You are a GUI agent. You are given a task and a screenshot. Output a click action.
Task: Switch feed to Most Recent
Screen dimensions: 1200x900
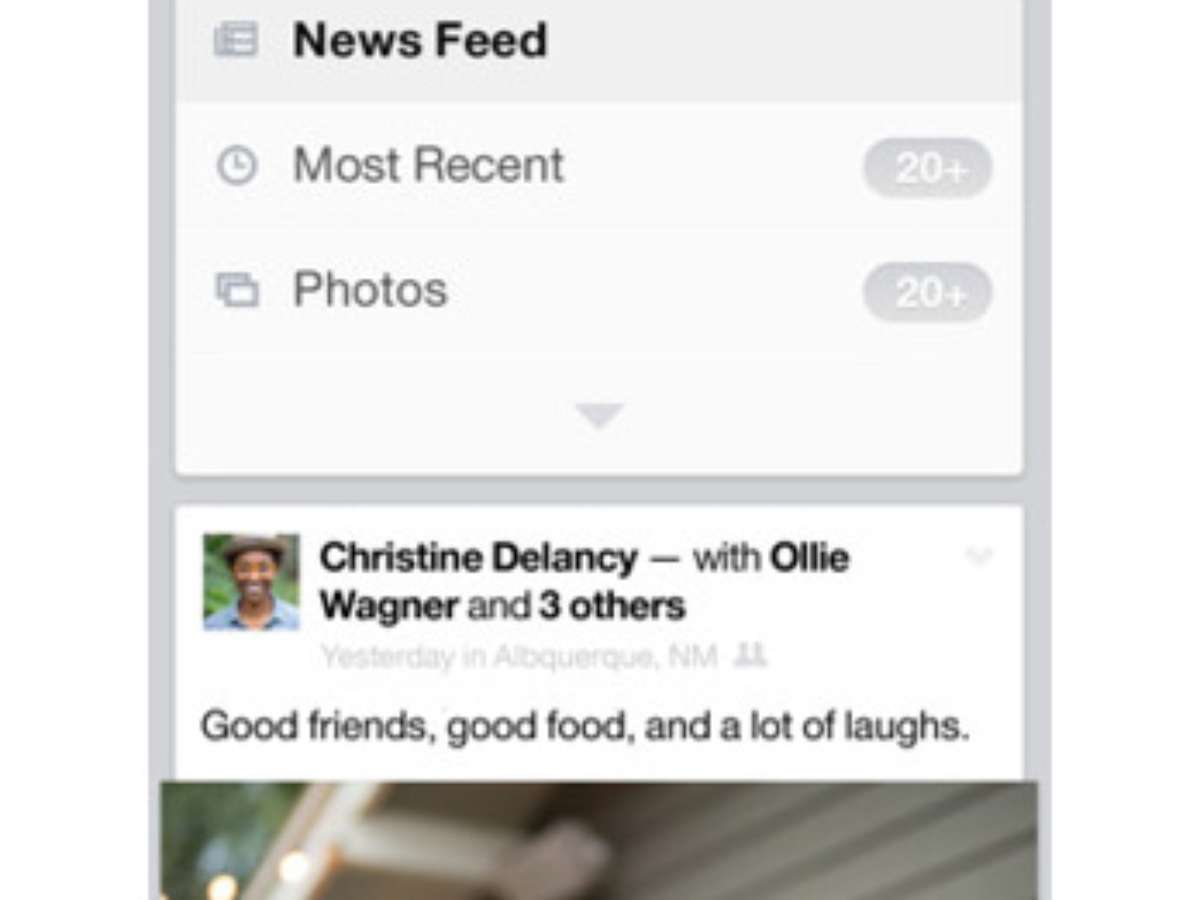428,165
